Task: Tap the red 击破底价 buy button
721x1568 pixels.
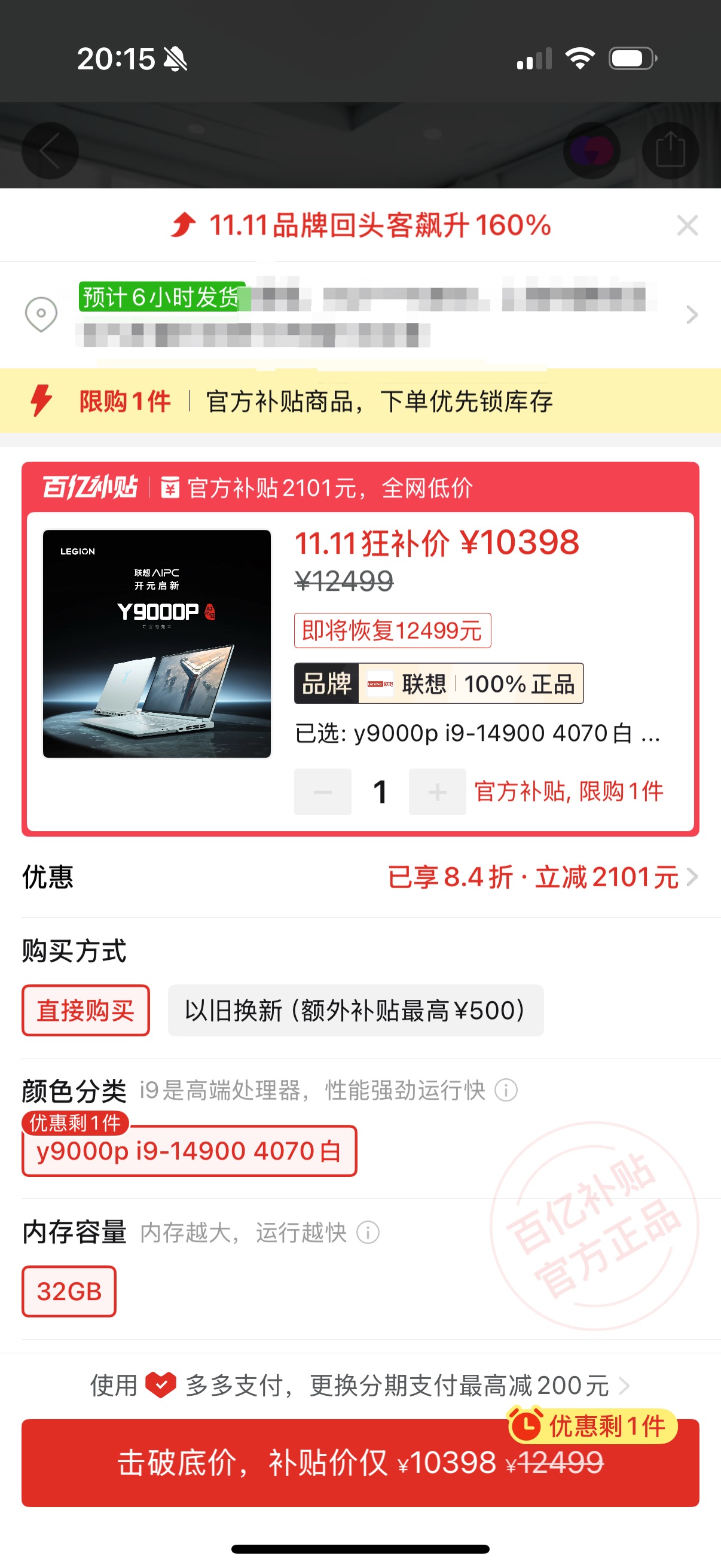Action: pos(360,1463)
